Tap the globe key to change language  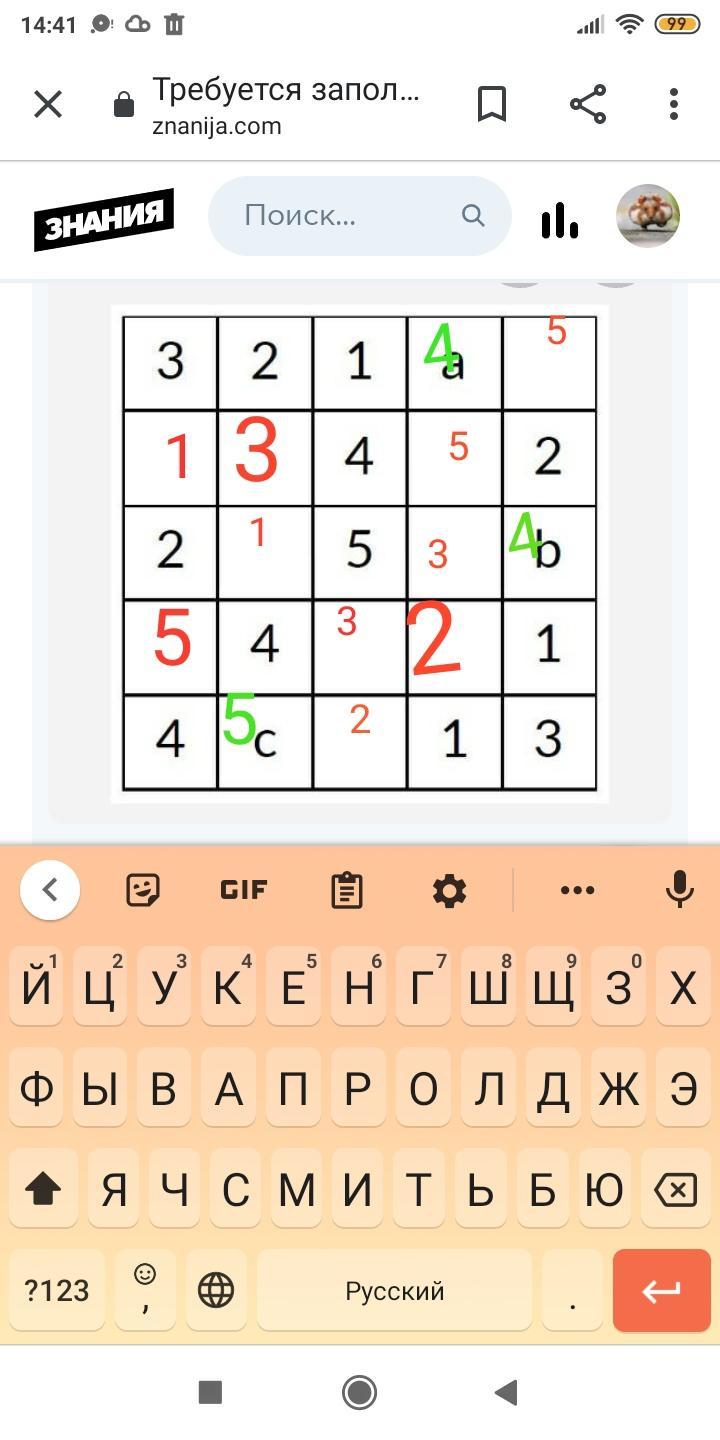pyautogui.click(x=216, y=1290)
